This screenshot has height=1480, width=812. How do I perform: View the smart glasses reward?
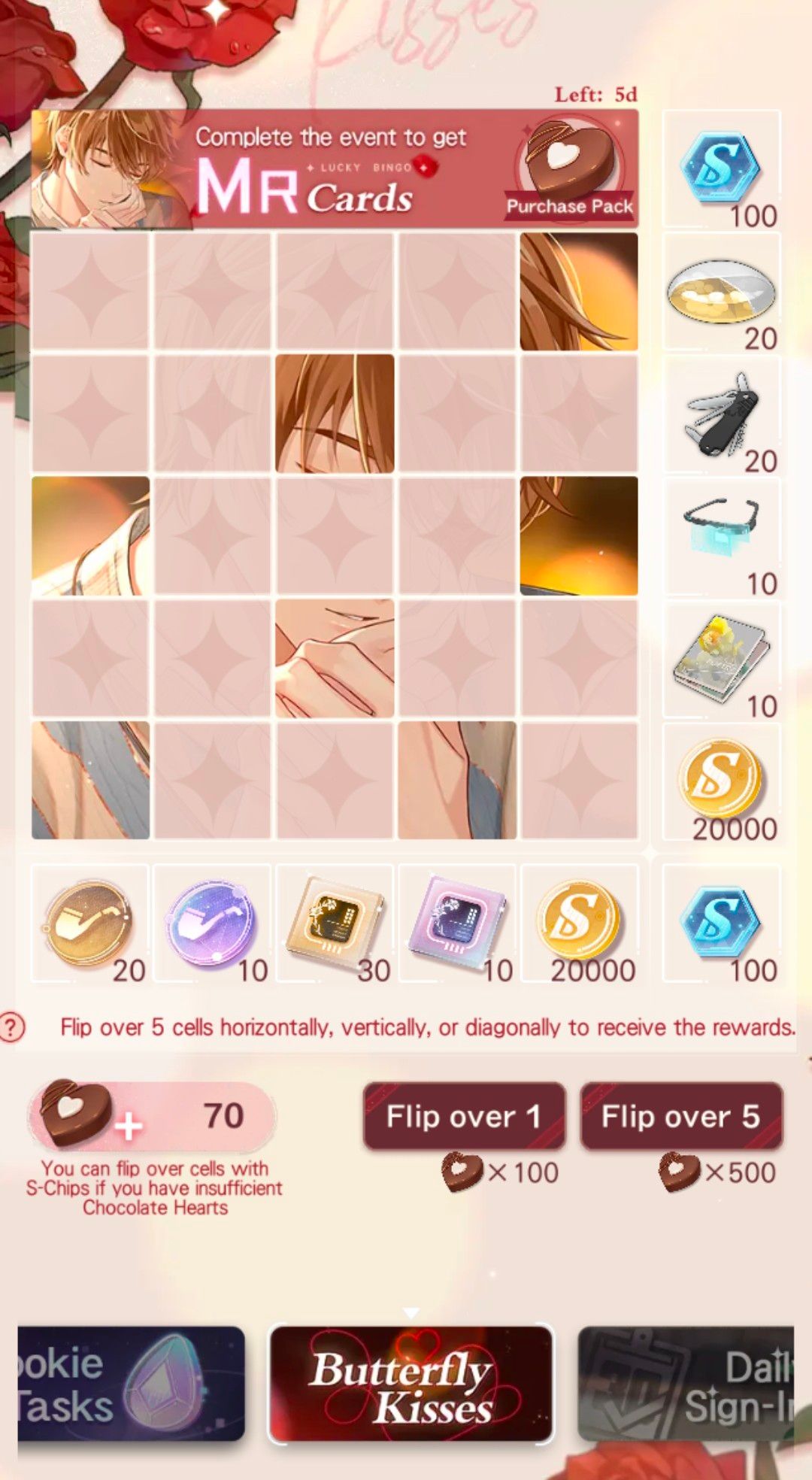pos(722,538)
